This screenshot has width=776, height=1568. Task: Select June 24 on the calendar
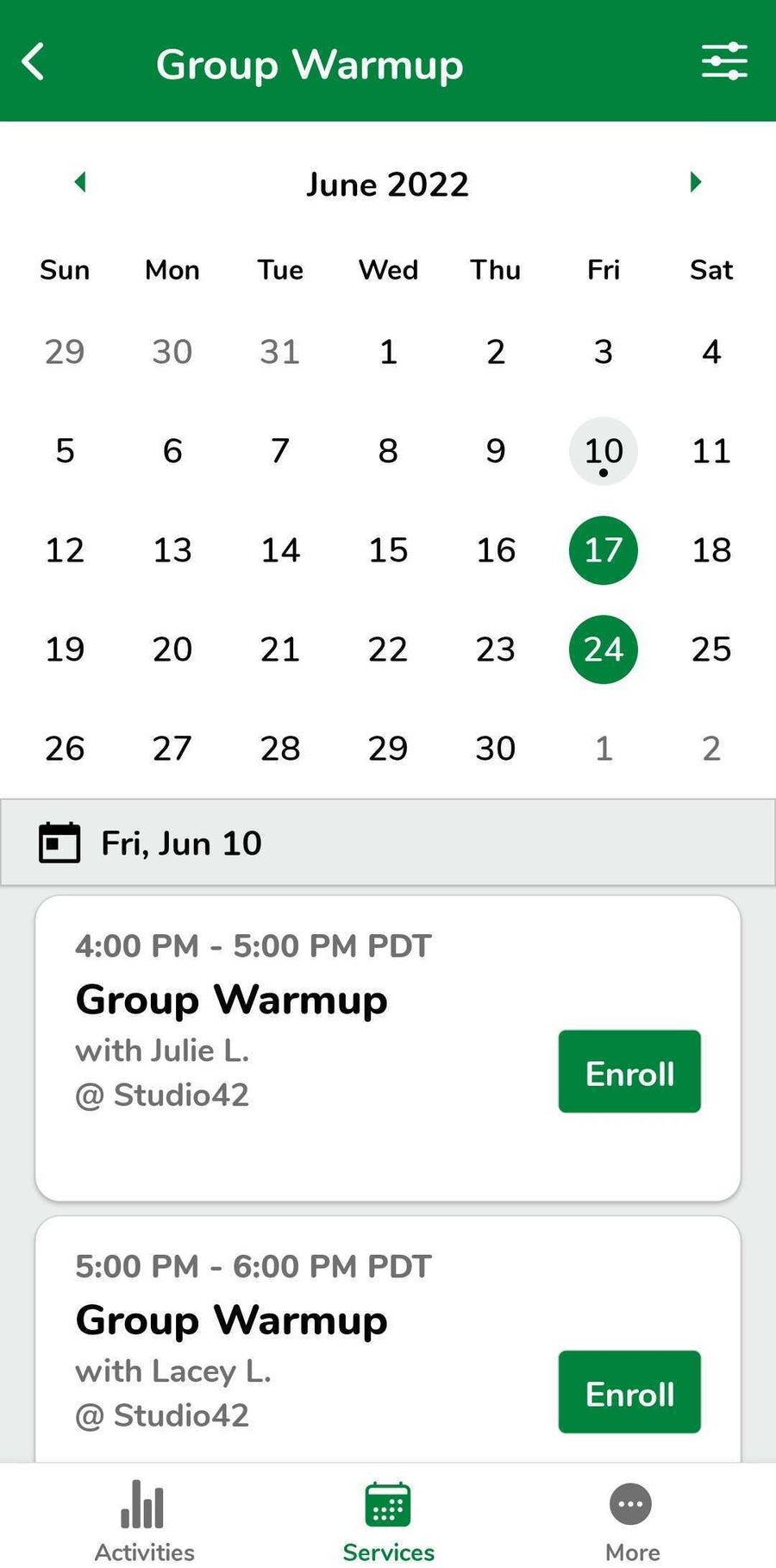[603, 649]
